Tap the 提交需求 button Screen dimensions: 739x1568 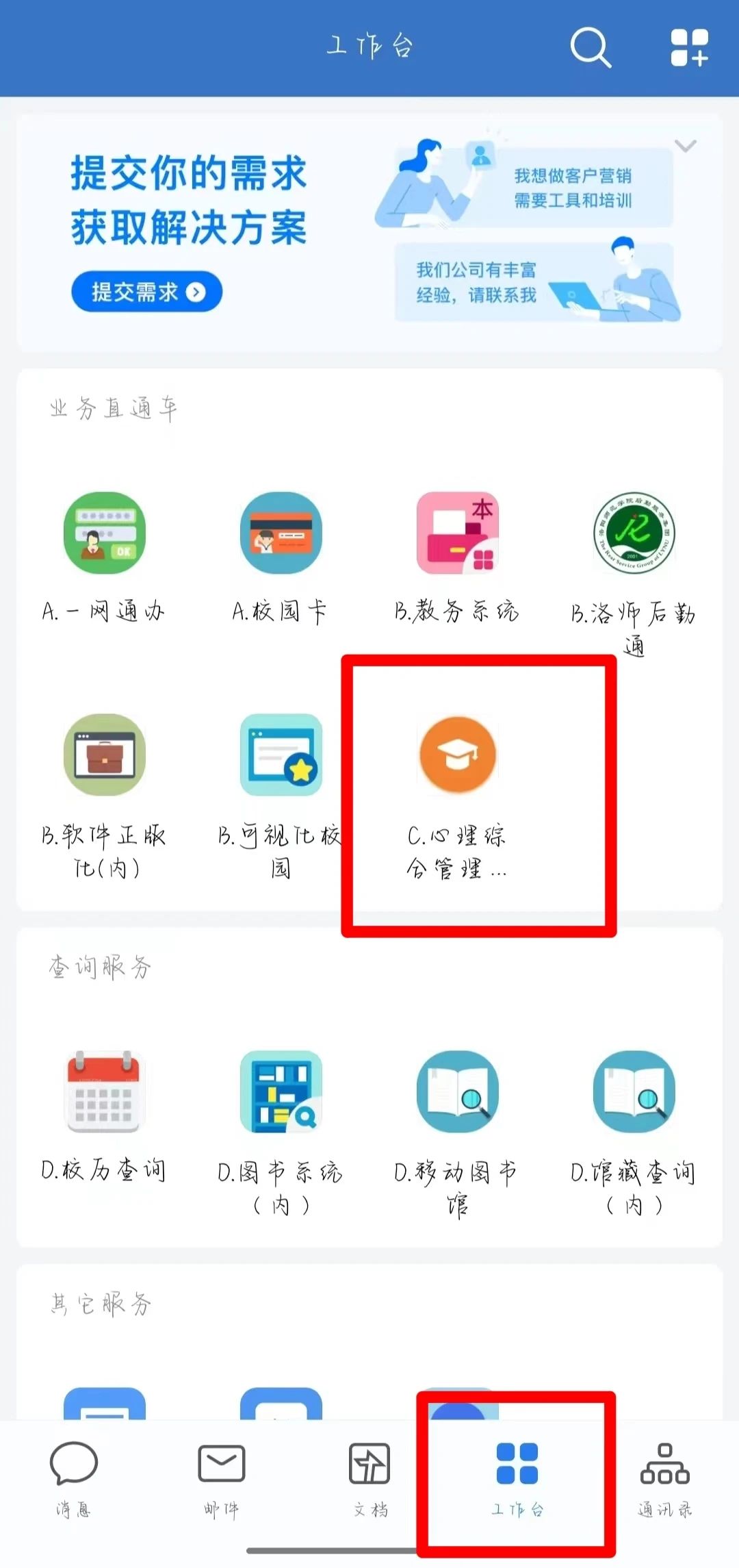coord(147,292)
